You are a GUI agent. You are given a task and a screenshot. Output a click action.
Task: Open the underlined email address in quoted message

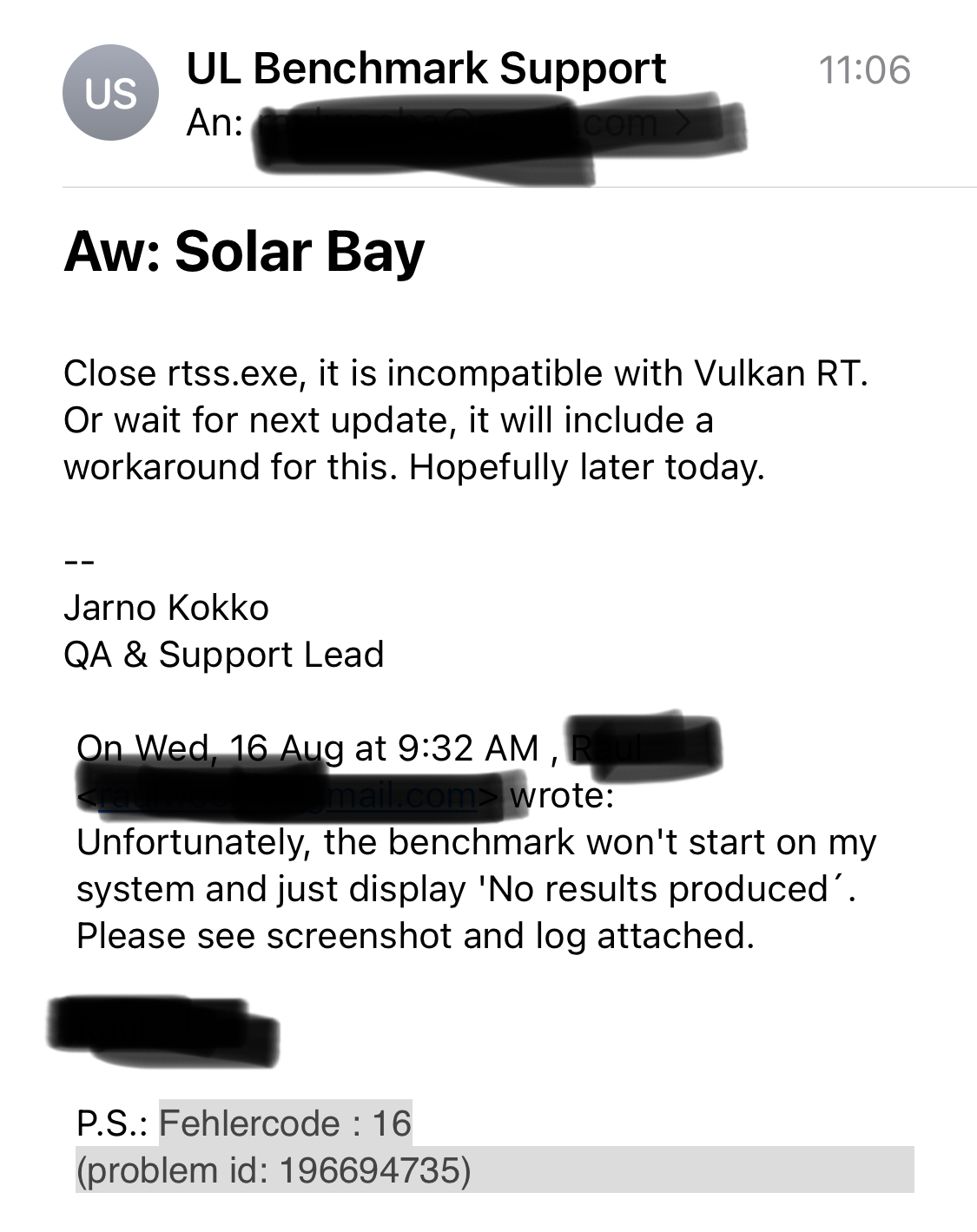tap(287, 795)
